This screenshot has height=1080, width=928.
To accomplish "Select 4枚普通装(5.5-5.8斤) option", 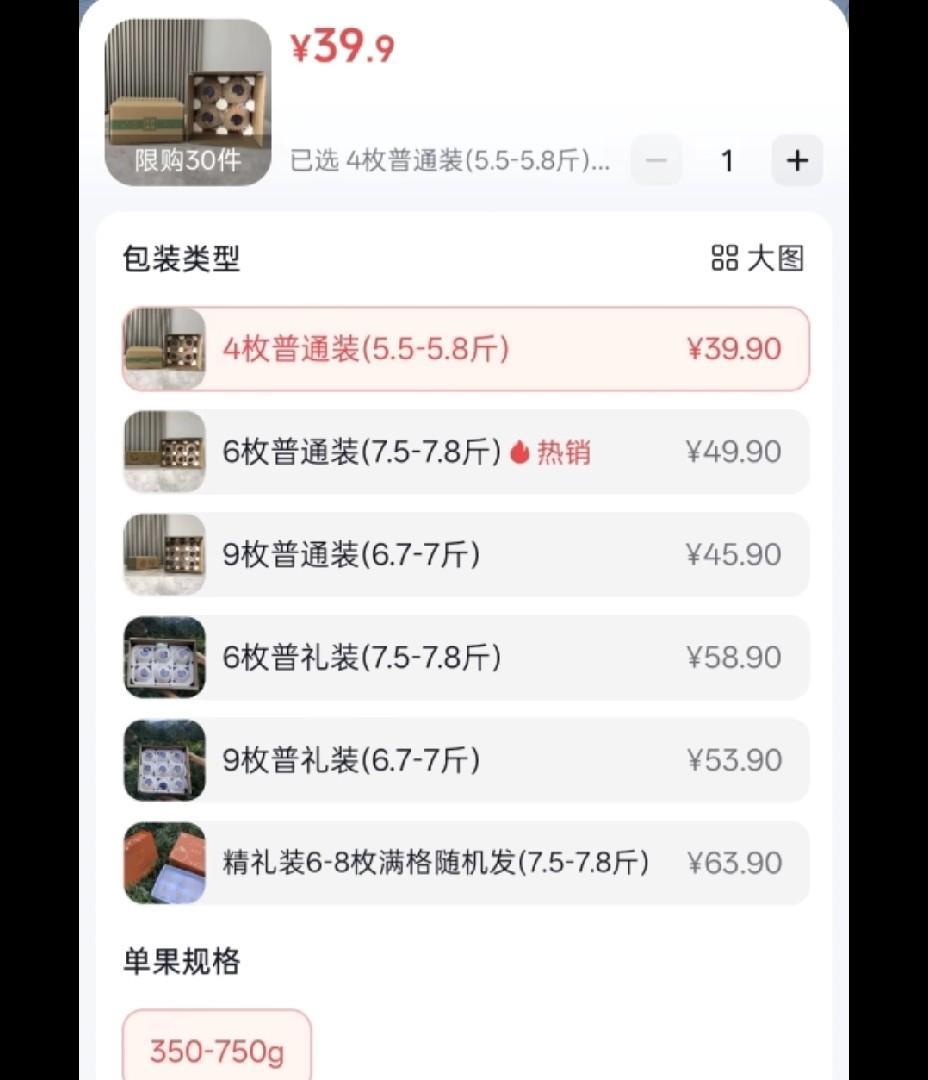I will (x=465, y=349).
